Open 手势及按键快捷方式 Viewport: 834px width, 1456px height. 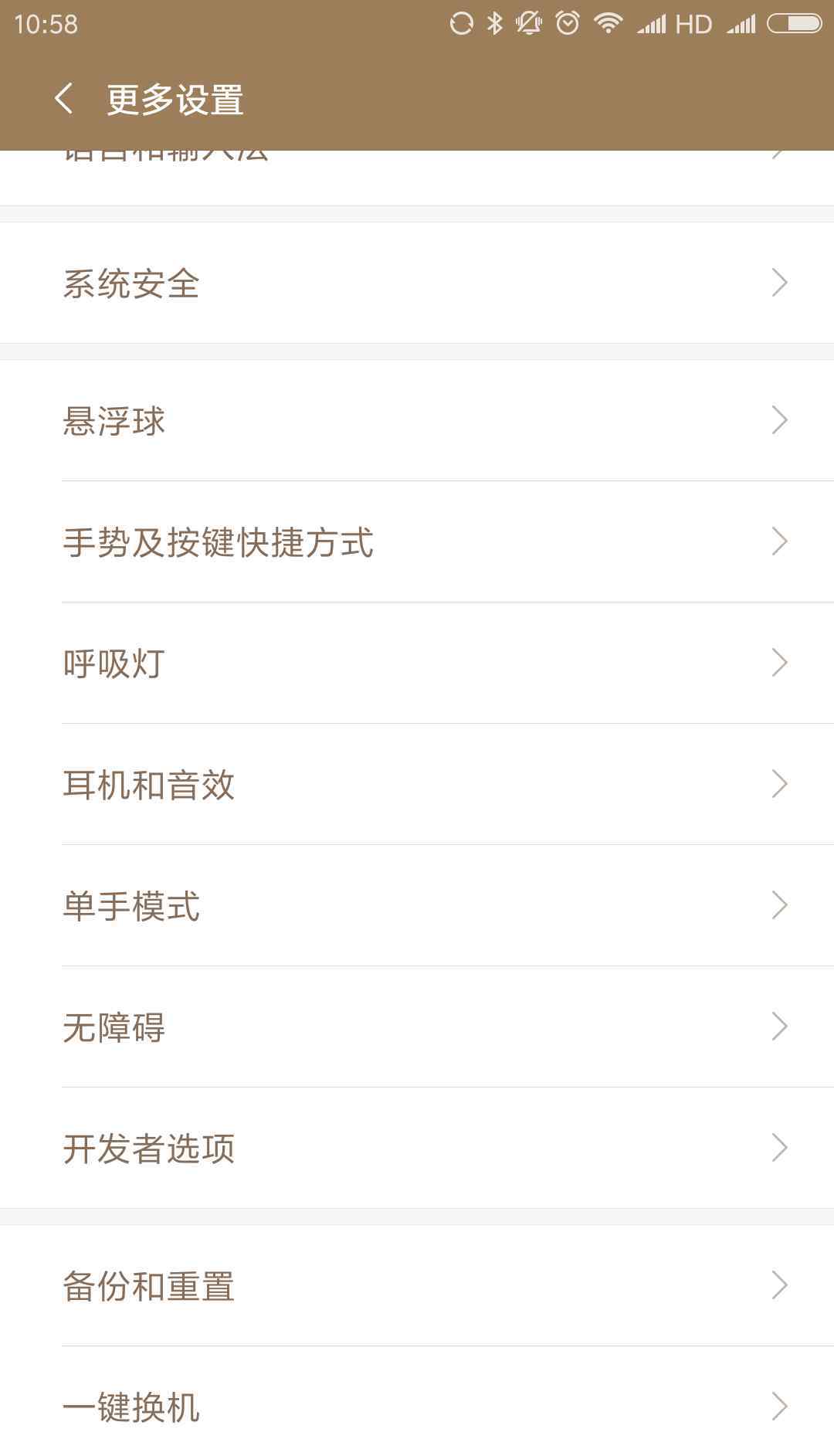pyautogui.click(x=417, y=541)
